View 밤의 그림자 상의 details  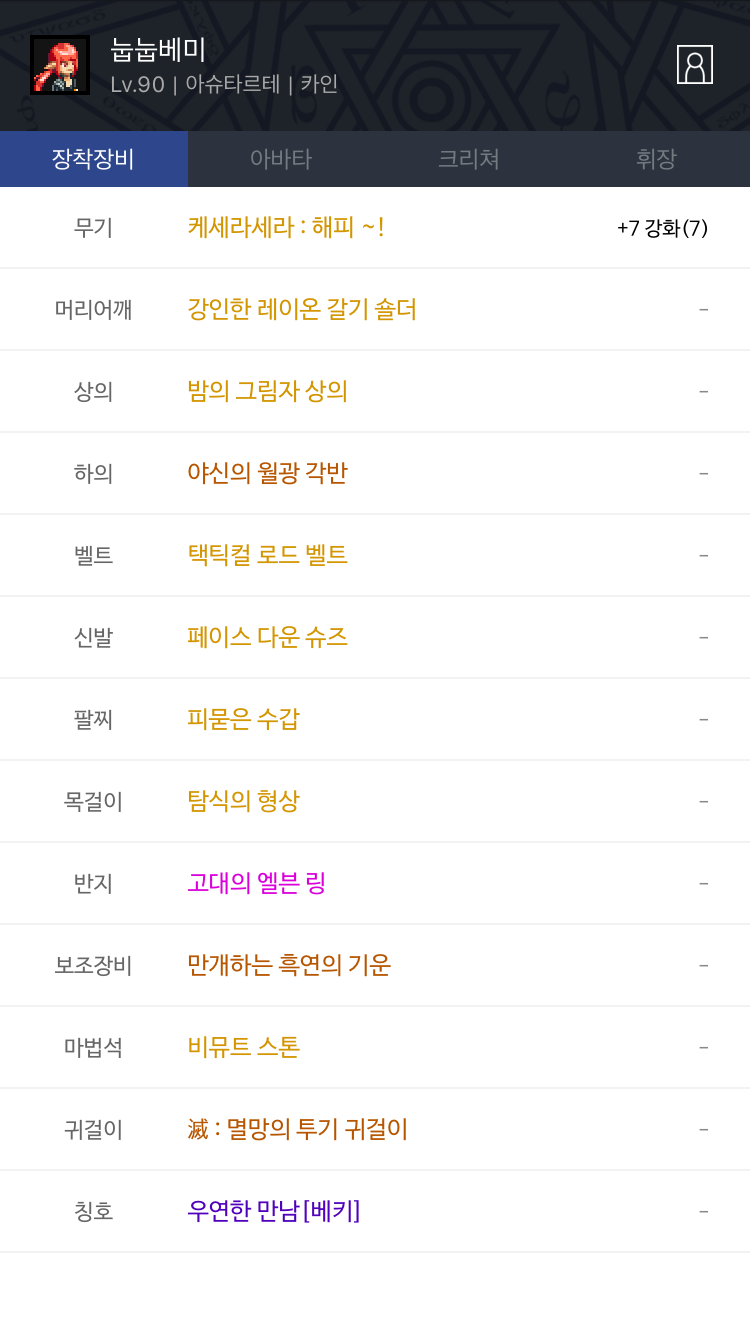[x=267, y=392]
